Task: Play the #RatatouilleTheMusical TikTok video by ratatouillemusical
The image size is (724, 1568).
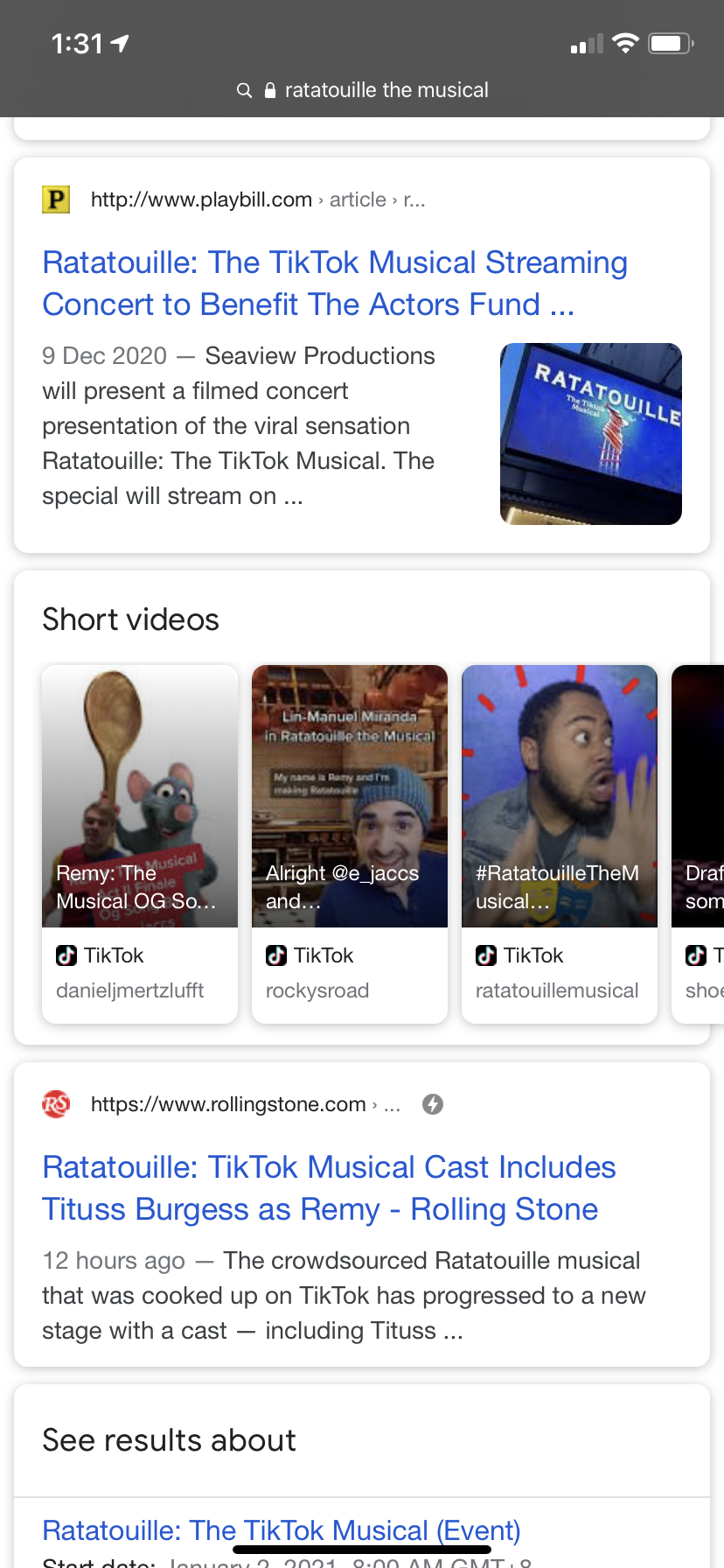Action: point(560,796)
